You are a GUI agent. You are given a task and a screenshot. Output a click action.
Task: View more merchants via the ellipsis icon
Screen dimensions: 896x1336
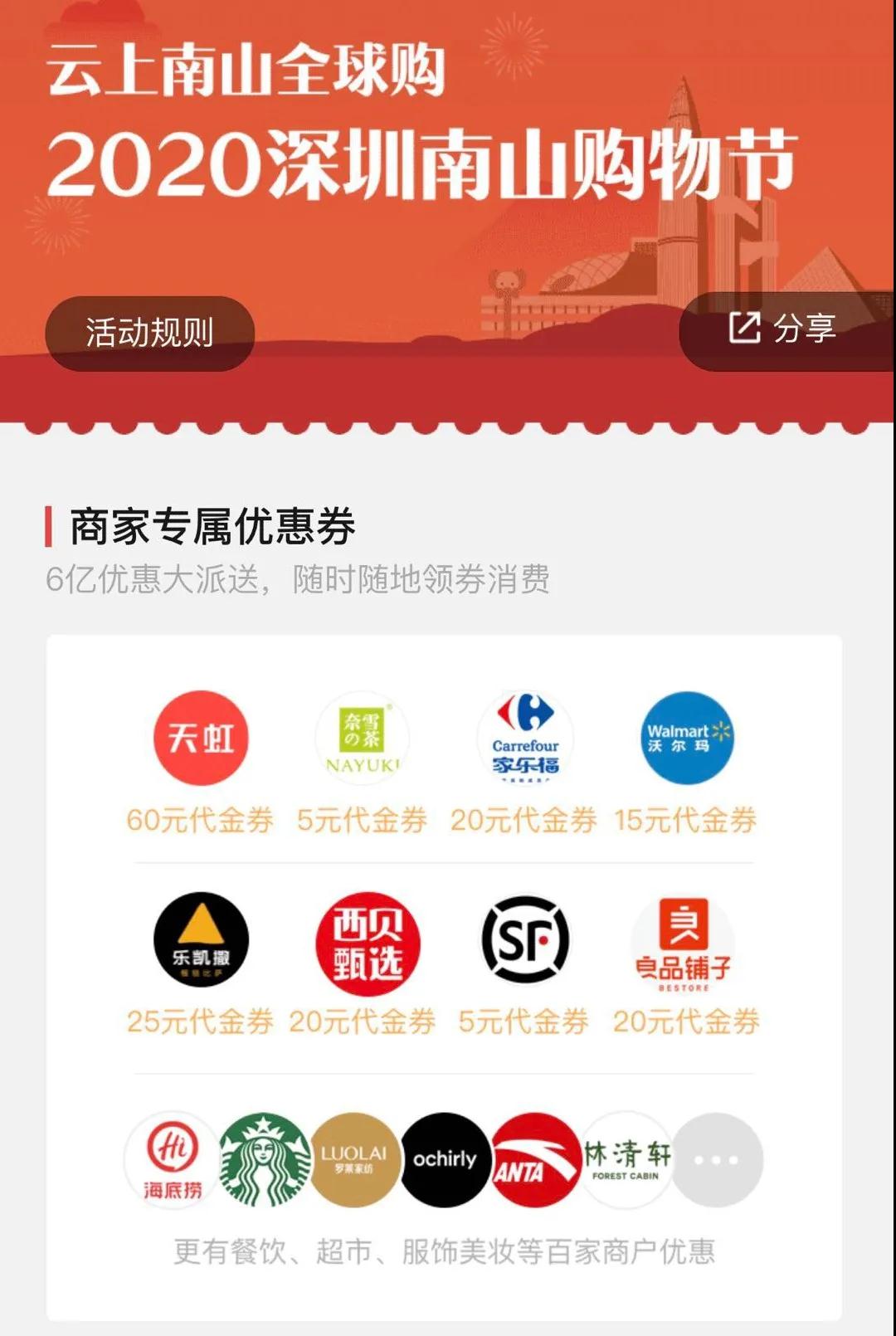[x=716, y=1159]
